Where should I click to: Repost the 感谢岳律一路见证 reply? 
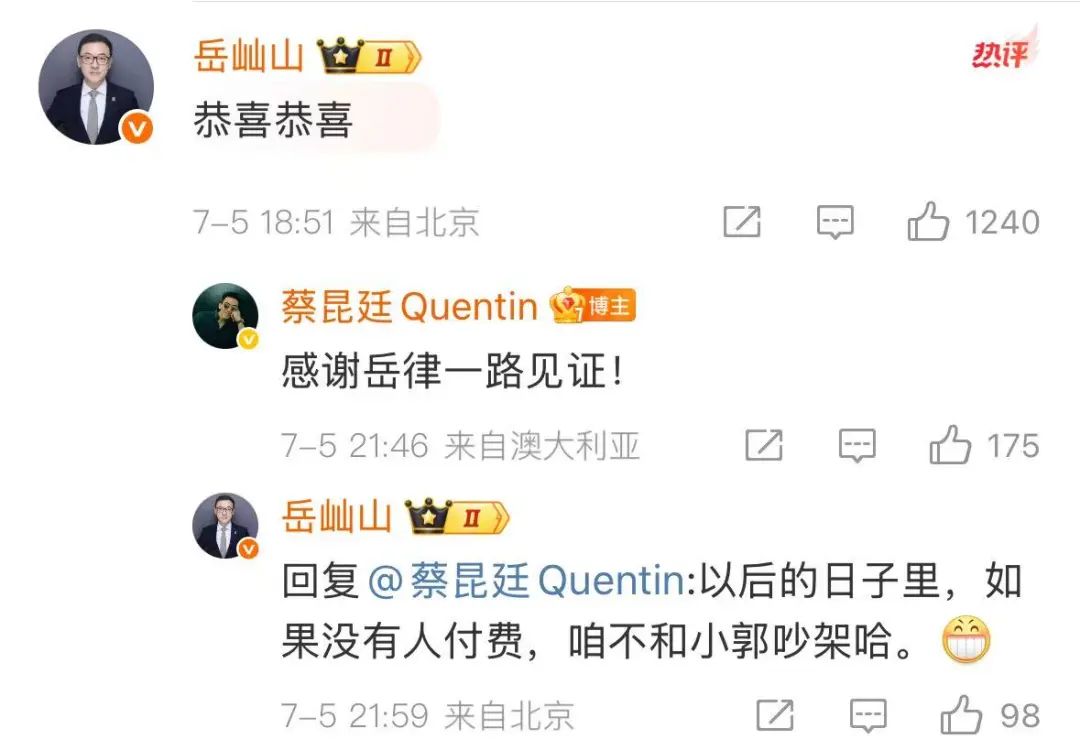point(764,445)
